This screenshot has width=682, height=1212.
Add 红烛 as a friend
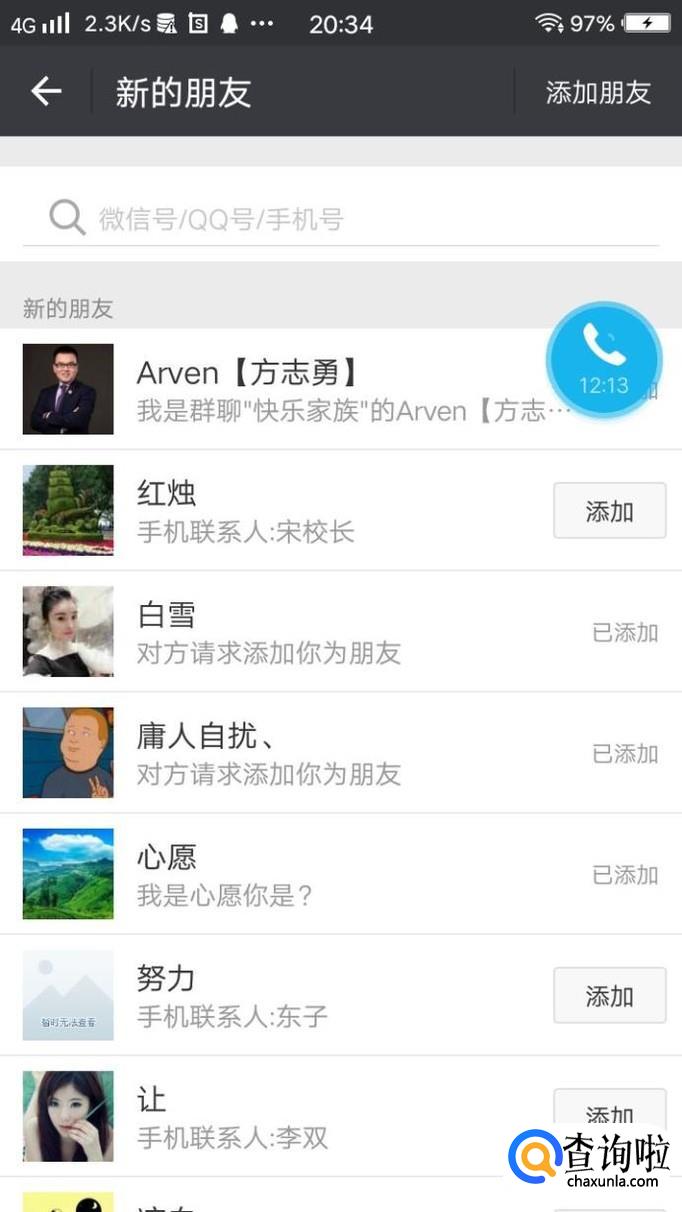coord(609,511)
